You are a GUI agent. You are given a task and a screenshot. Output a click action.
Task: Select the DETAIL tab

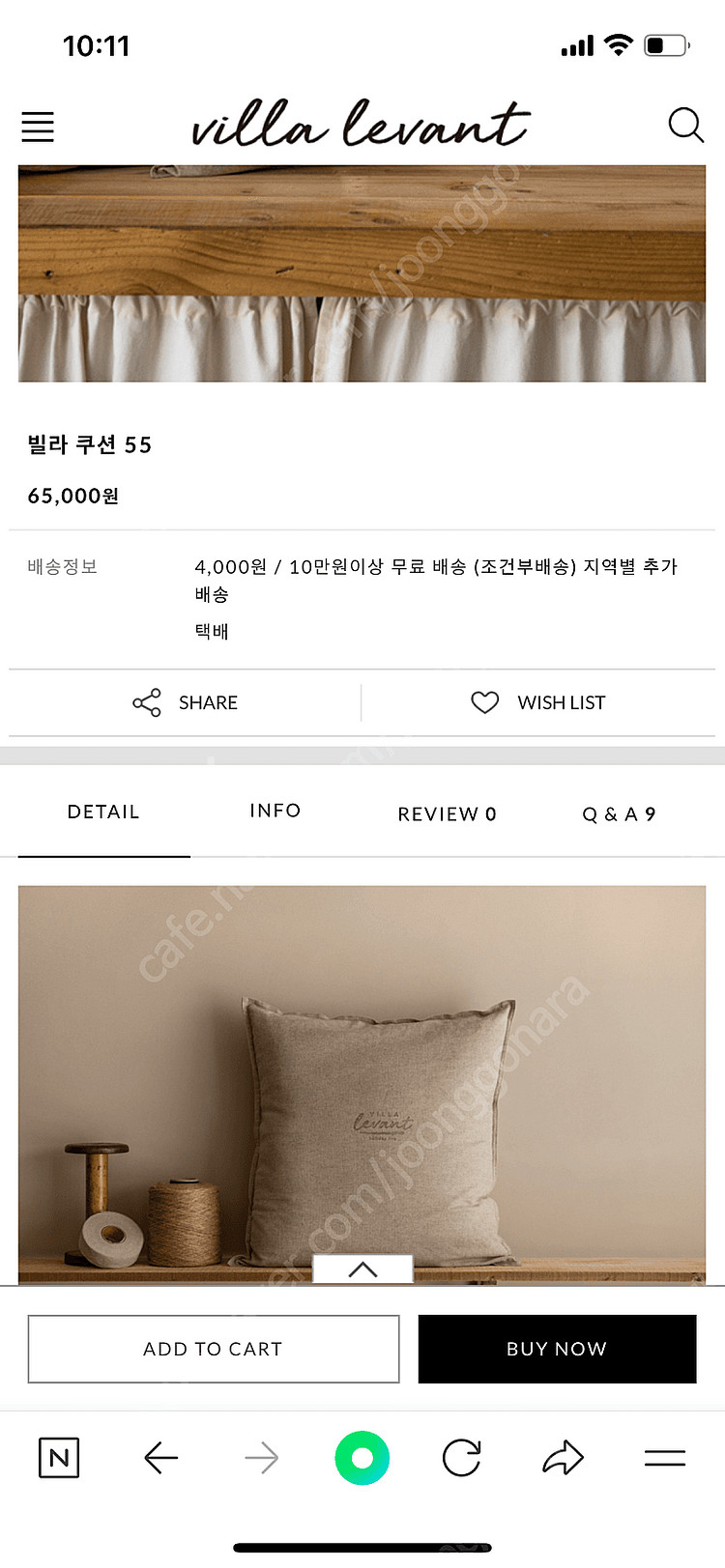coord(102,812)
